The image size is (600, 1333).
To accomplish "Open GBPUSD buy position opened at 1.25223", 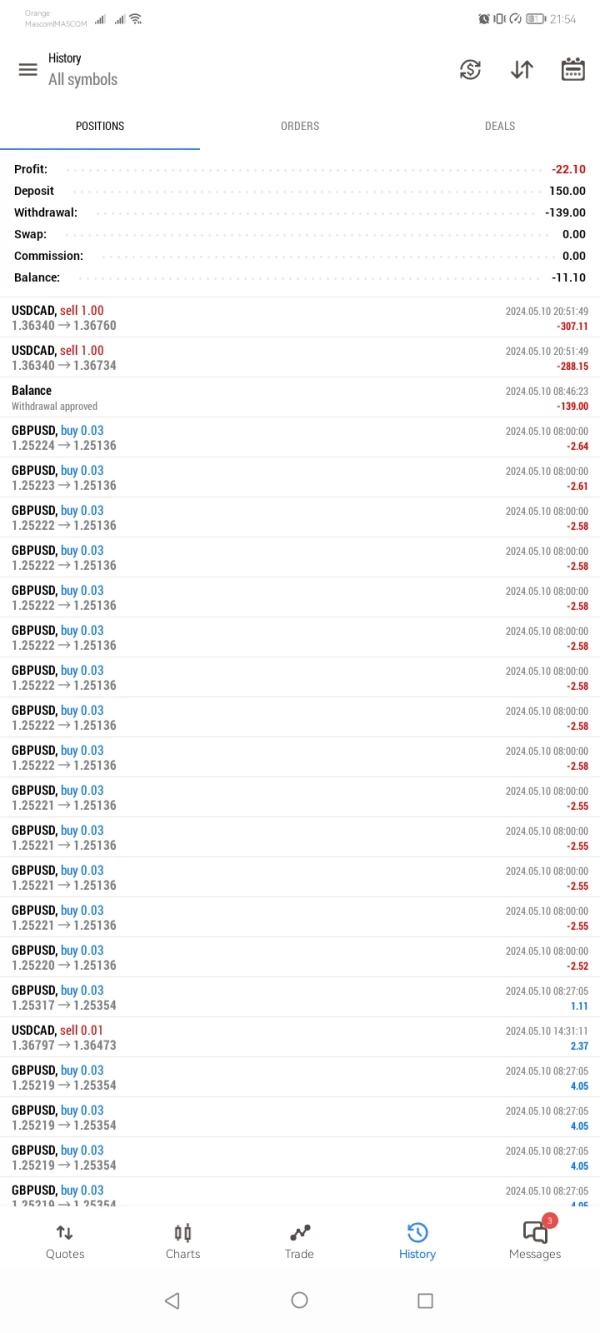I will 300,477.
